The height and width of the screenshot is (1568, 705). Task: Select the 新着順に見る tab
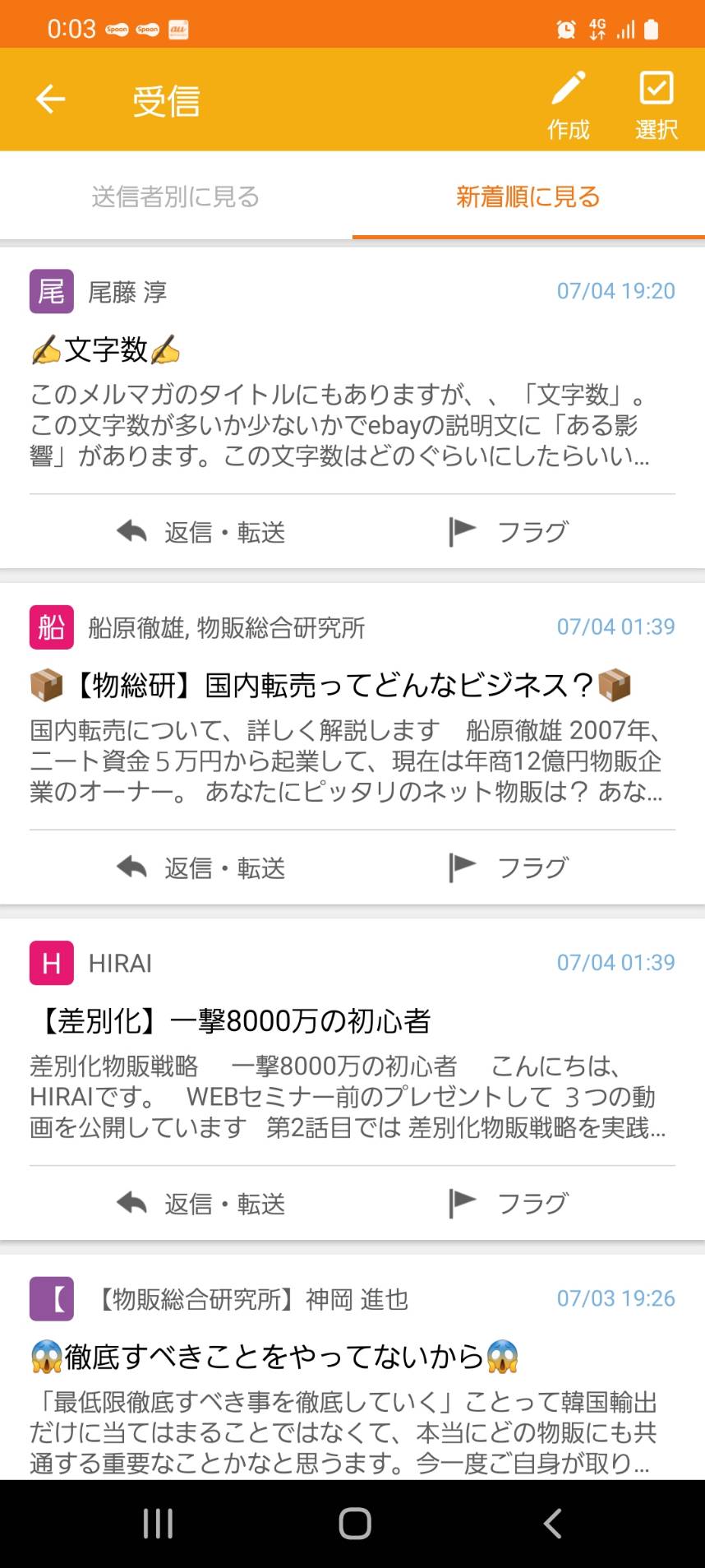[x=528, y=197]
